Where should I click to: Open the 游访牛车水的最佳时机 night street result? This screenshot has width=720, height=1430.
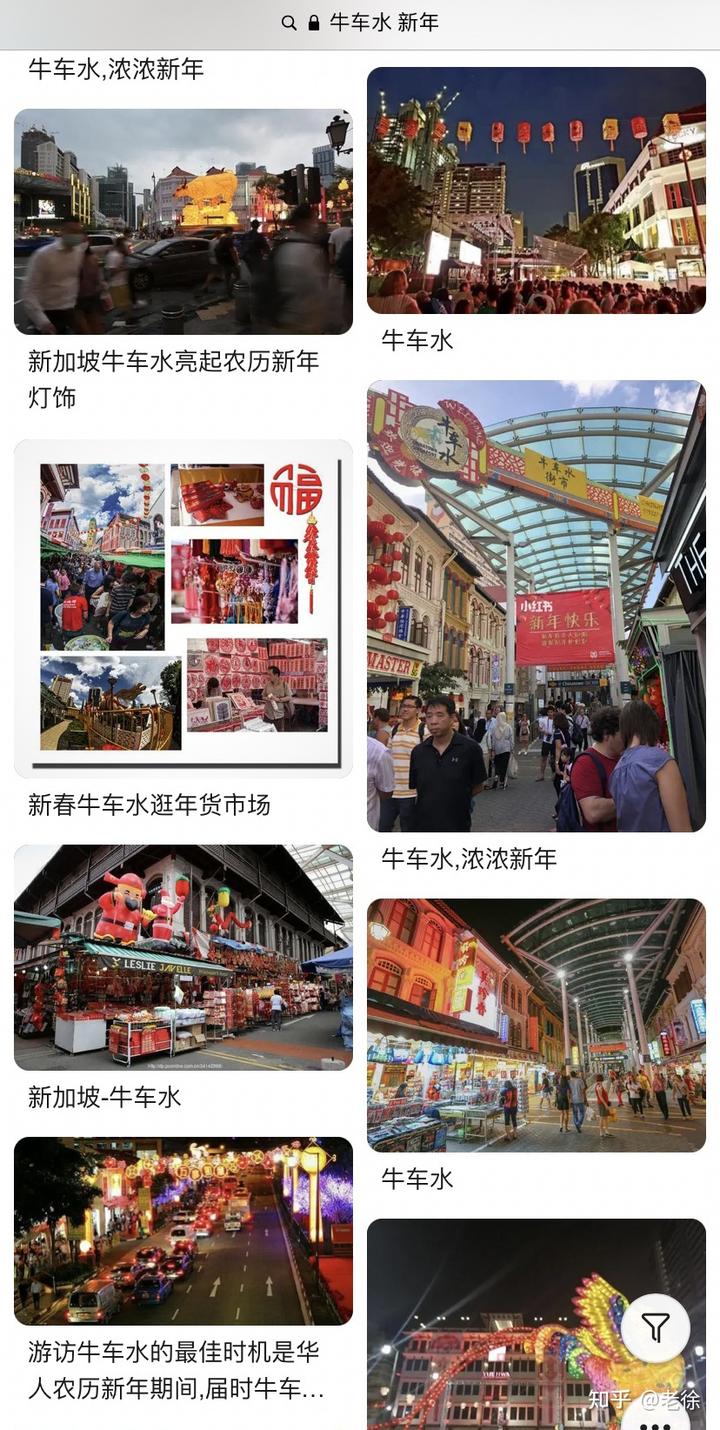183,1231
